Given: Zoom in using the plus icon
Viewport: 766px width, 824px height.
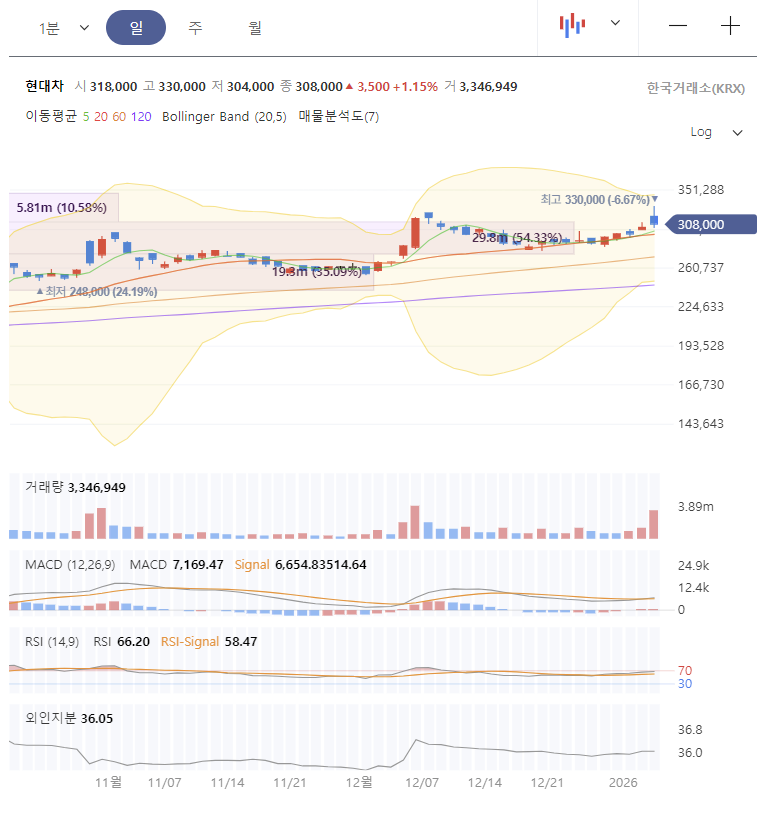Looking at the screenshot, I should pos(731,23).
